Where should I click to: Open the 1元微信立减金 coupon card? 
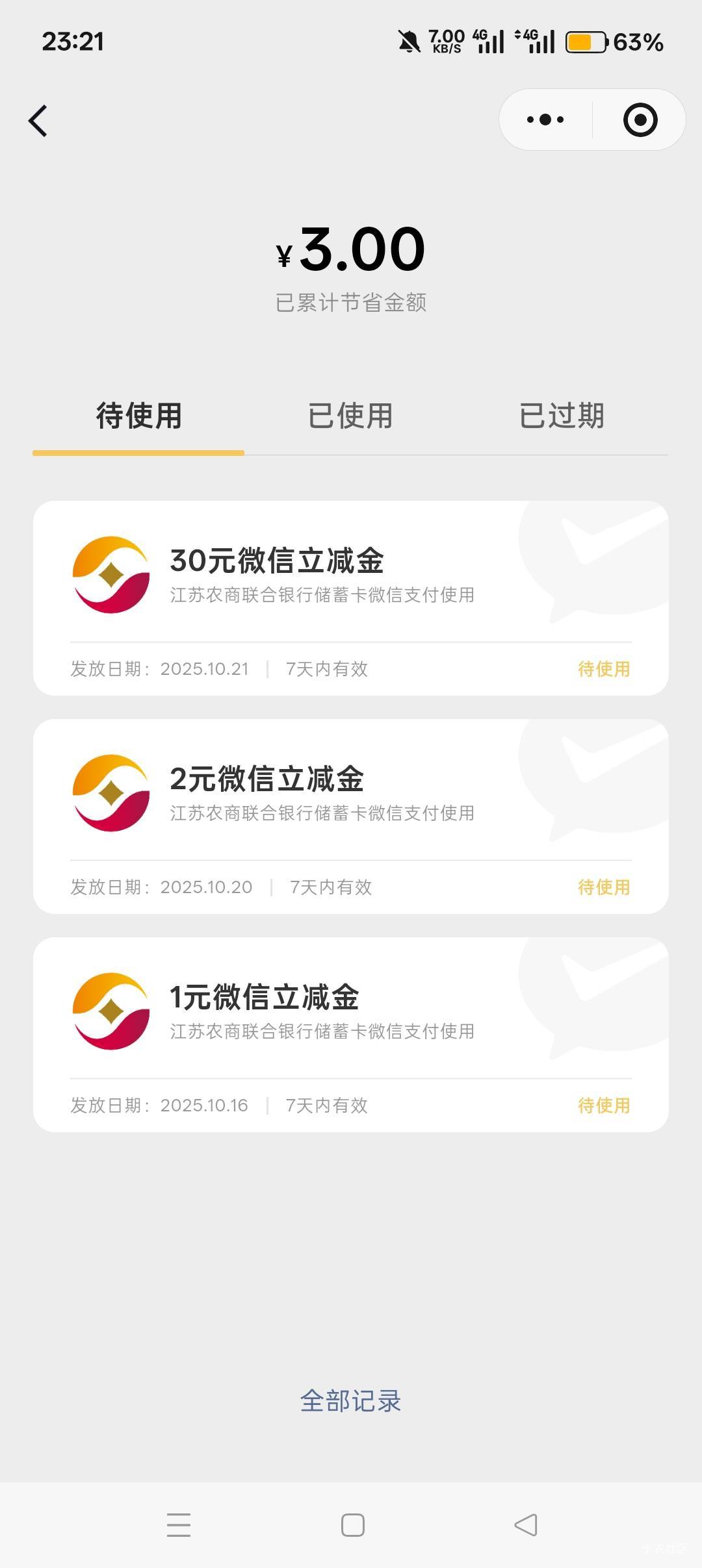click(350, 1034)
